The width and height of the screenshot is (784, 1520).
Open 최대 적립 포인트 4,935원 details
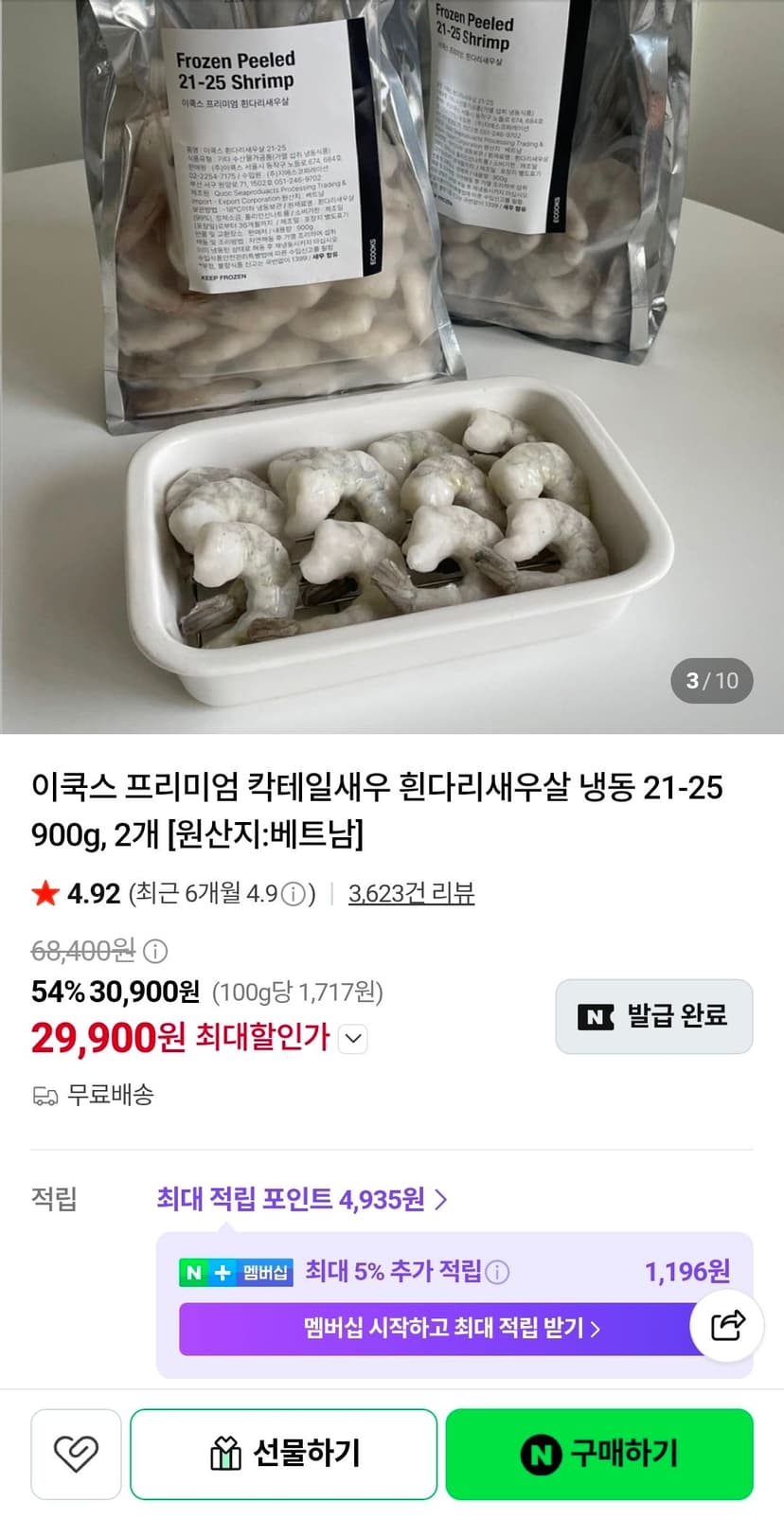301,1200
